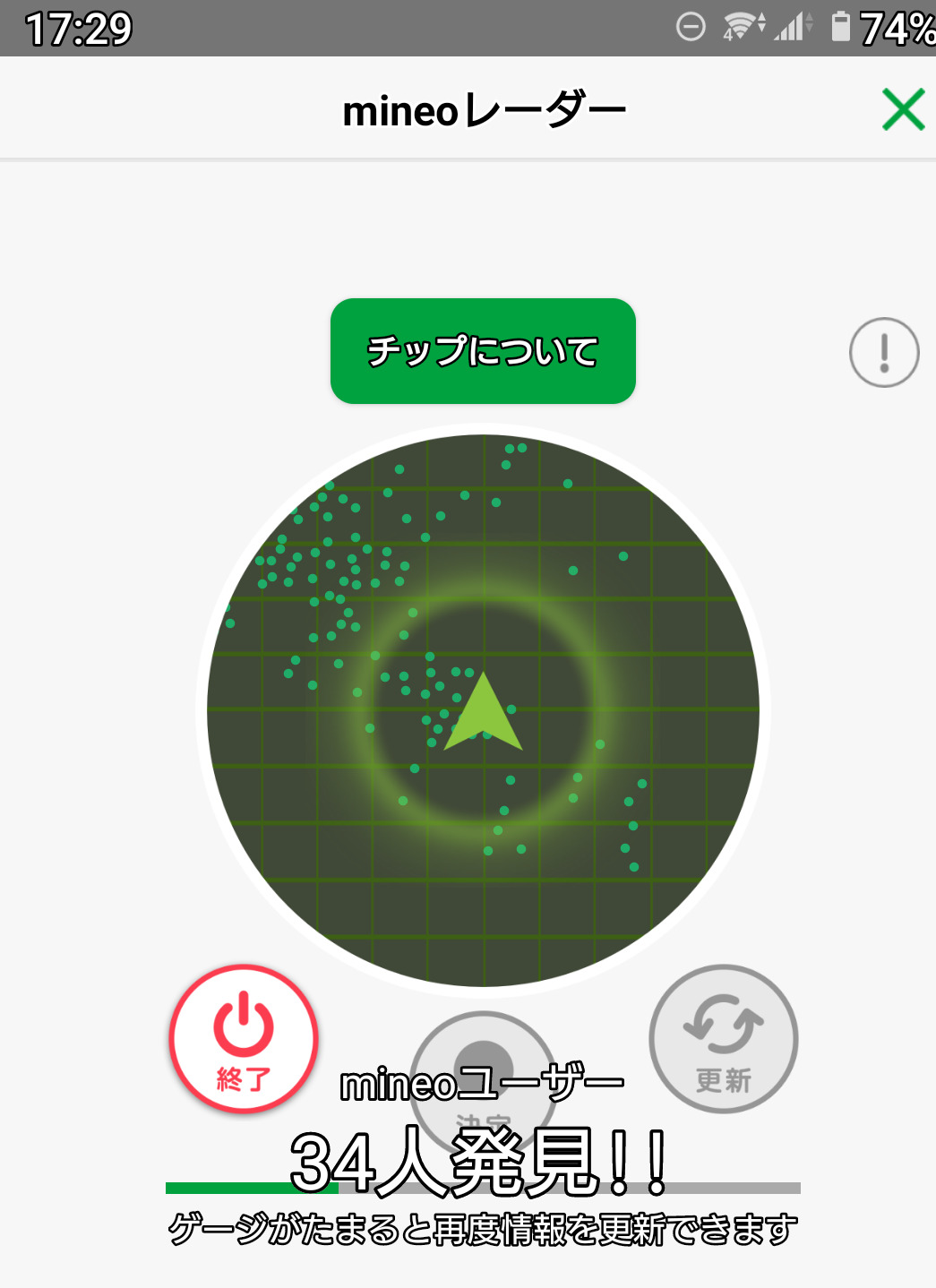Close the mineo radar screen
Screen dimensions: 936x1288
click(903, 110)
